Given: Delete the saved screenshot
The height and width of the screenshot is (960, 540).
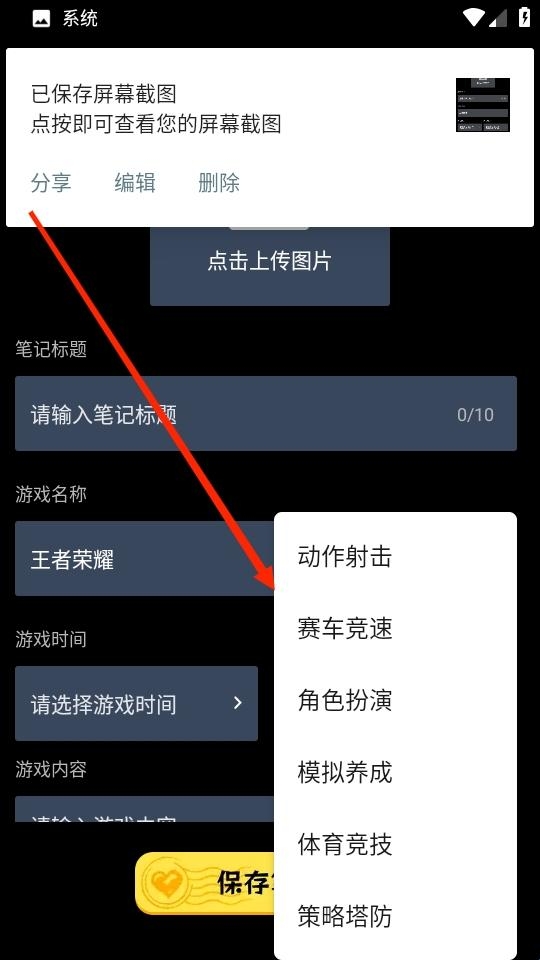Looking at the screenshot, I should click(219, 182).
